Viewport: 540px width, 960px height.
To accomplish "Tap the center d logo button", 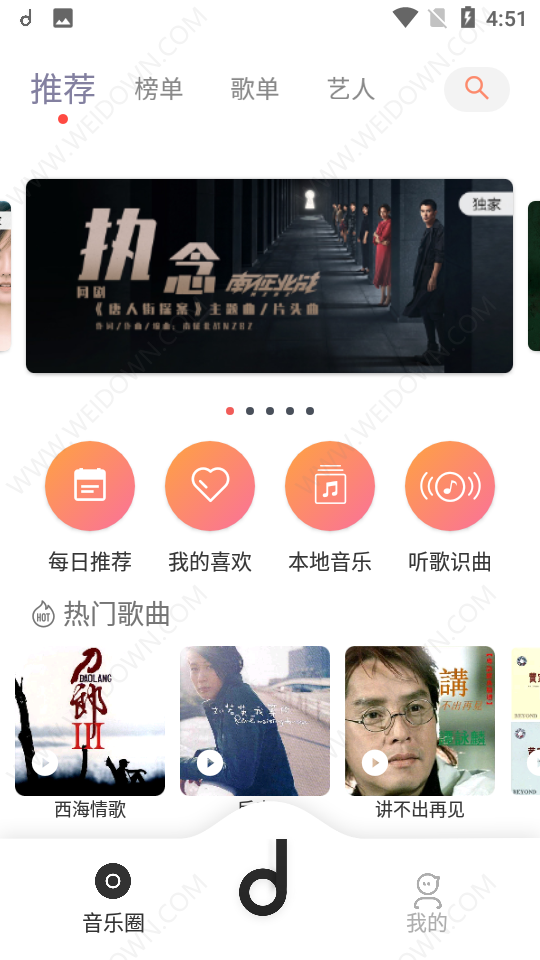I will pyautogui.click(x=264, y=877).
